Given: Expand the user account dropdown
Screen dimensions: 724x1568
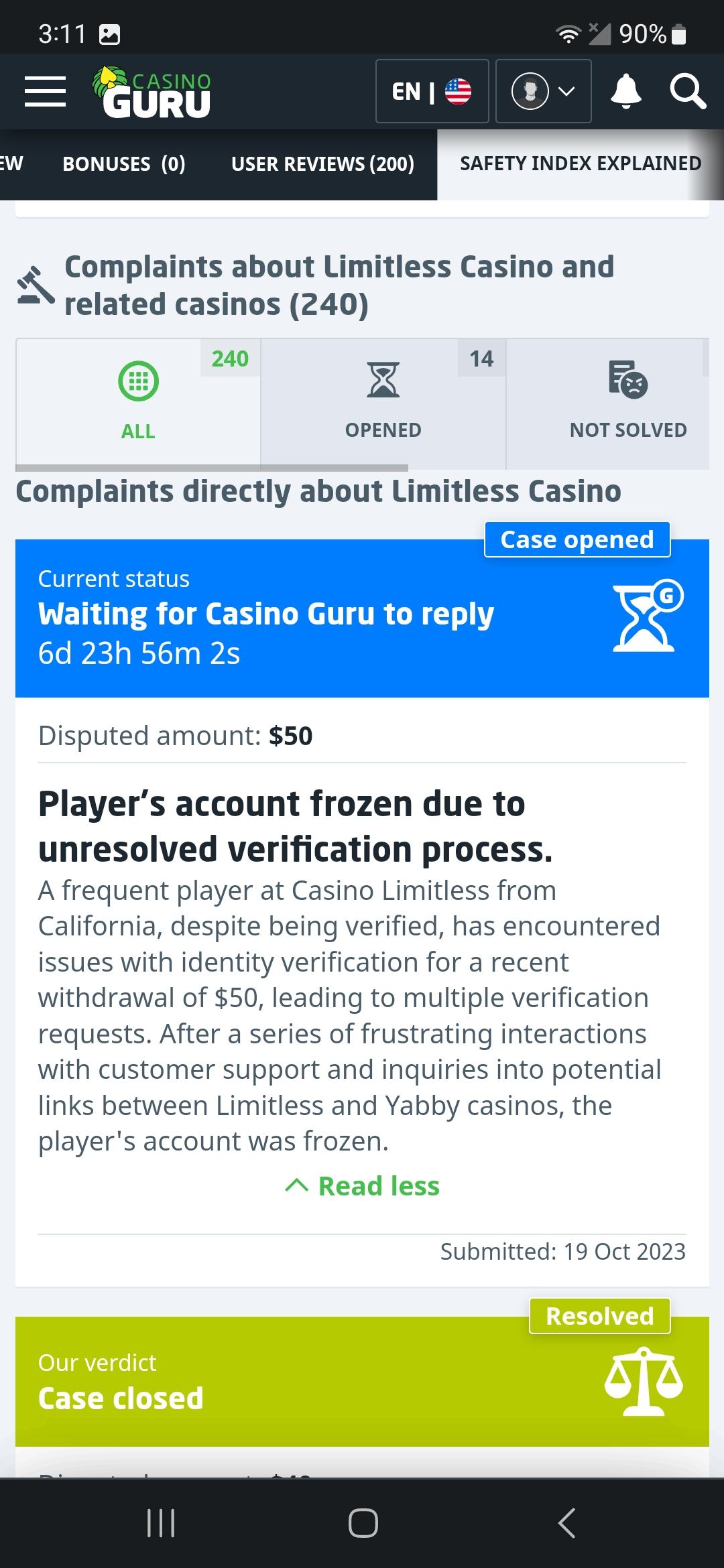Looking at the screenshot, I should point(543,91).
